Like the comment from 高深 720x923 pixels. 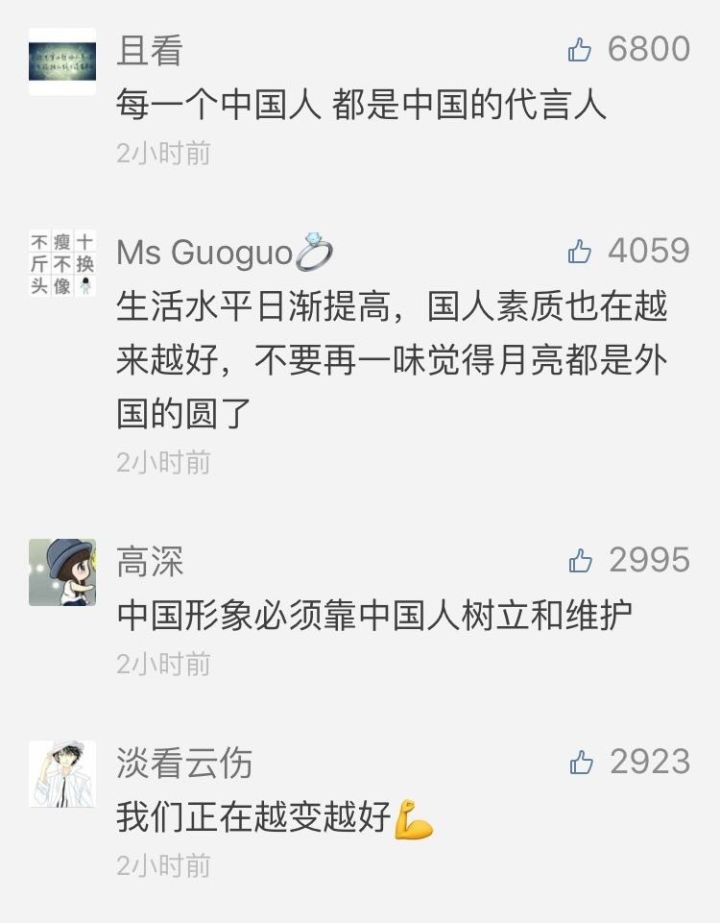pyautogui.click(x=581, y=561)
